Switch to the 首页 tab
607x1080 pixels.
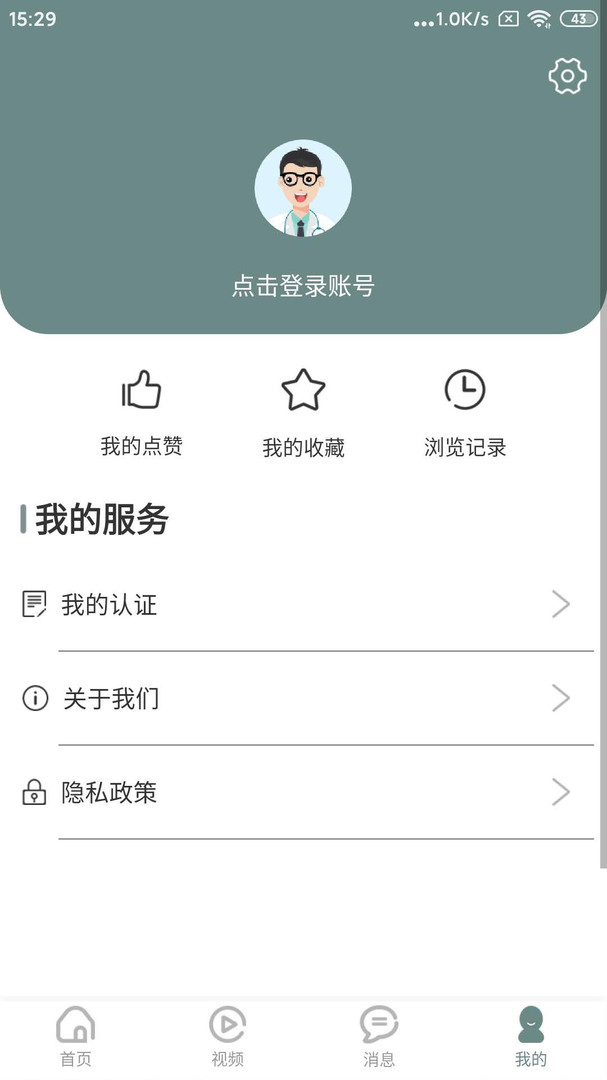coord(76,1036)
